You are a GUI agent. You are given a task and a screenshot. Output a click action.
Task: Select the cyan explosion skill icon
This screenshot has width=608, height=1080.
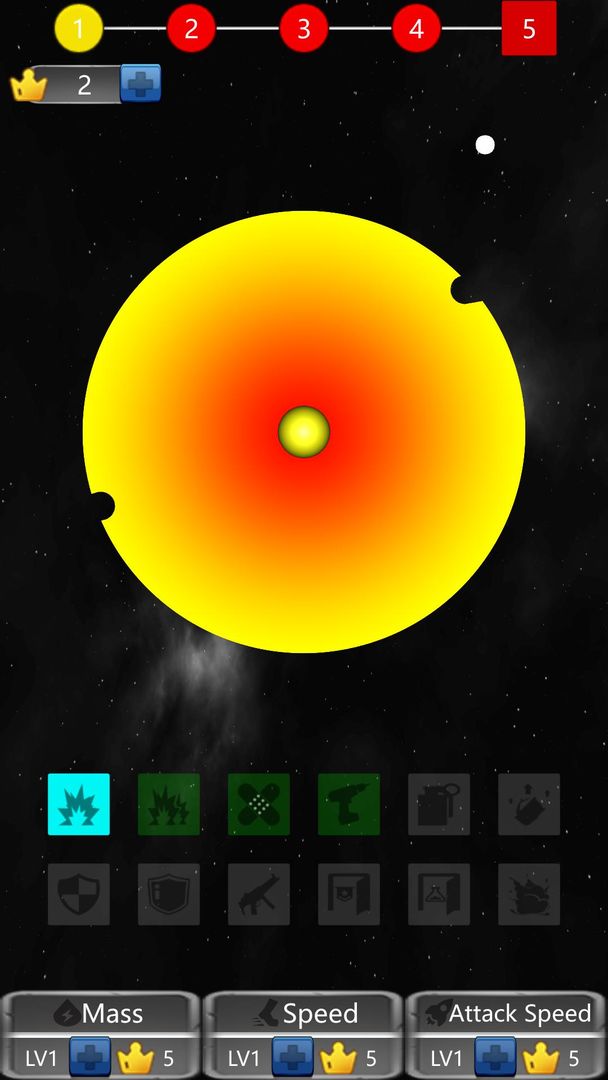pyautogui.click(x=79, y=804)
